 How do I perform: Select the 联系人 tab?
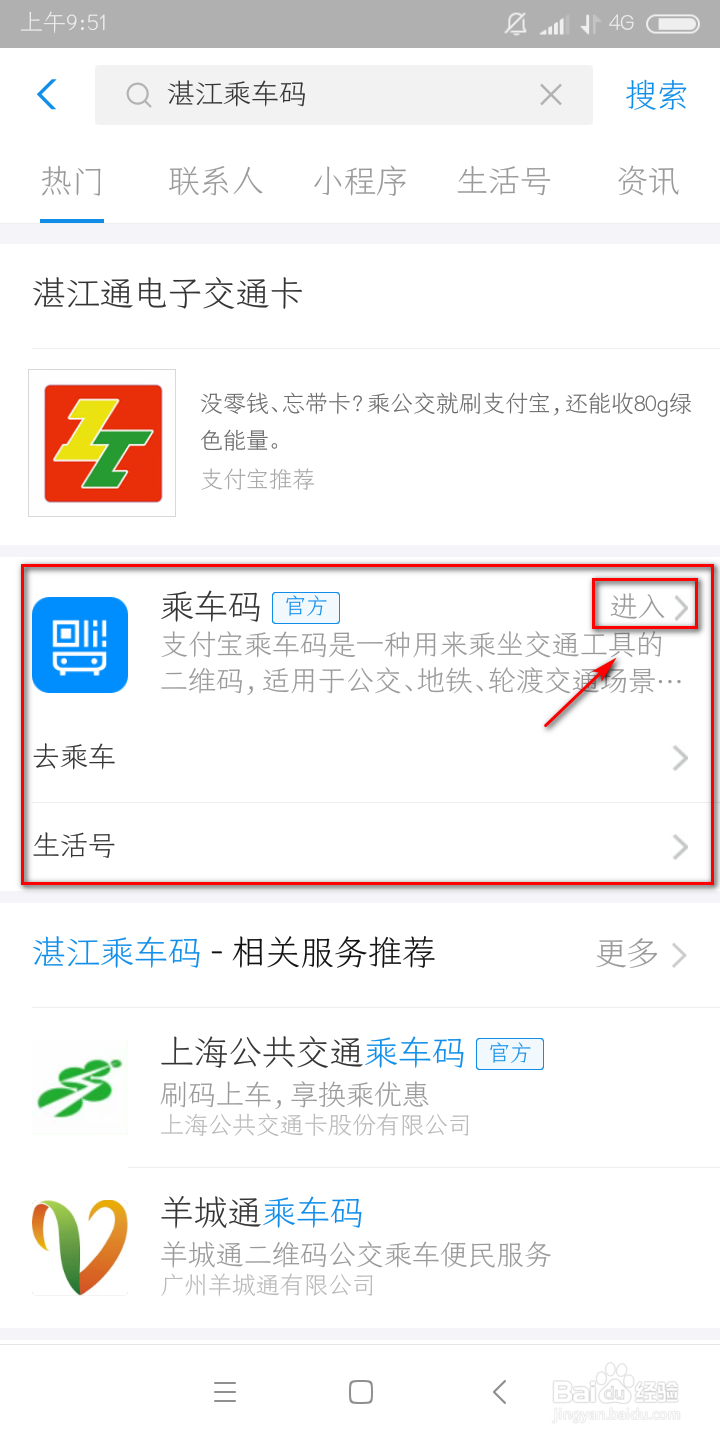coord(216,182)
